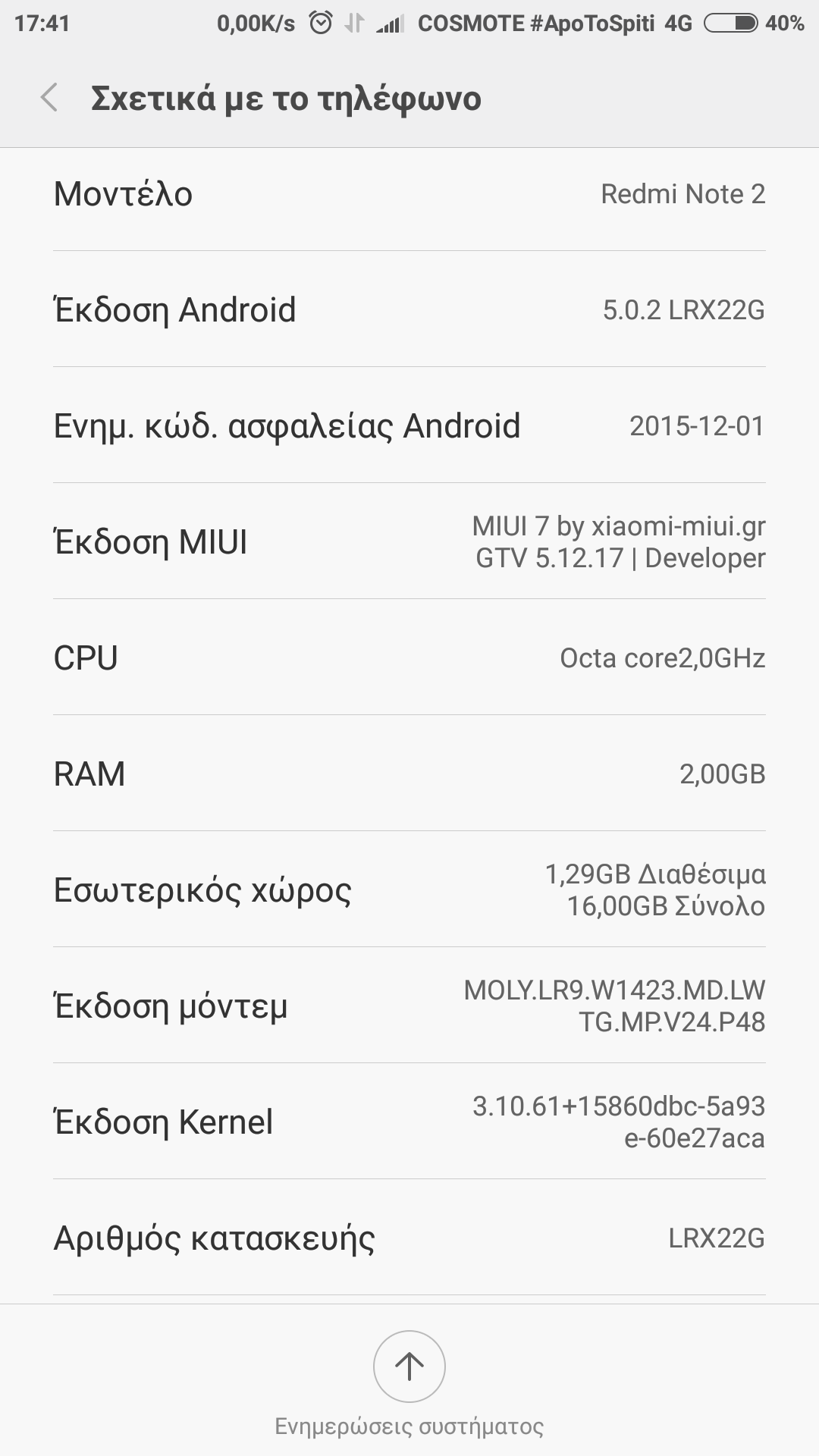Tap the Εσωτερικός χώρος storage row
Image resolution: width=819 pixels, height=1456 pixels.
[409, 890]
